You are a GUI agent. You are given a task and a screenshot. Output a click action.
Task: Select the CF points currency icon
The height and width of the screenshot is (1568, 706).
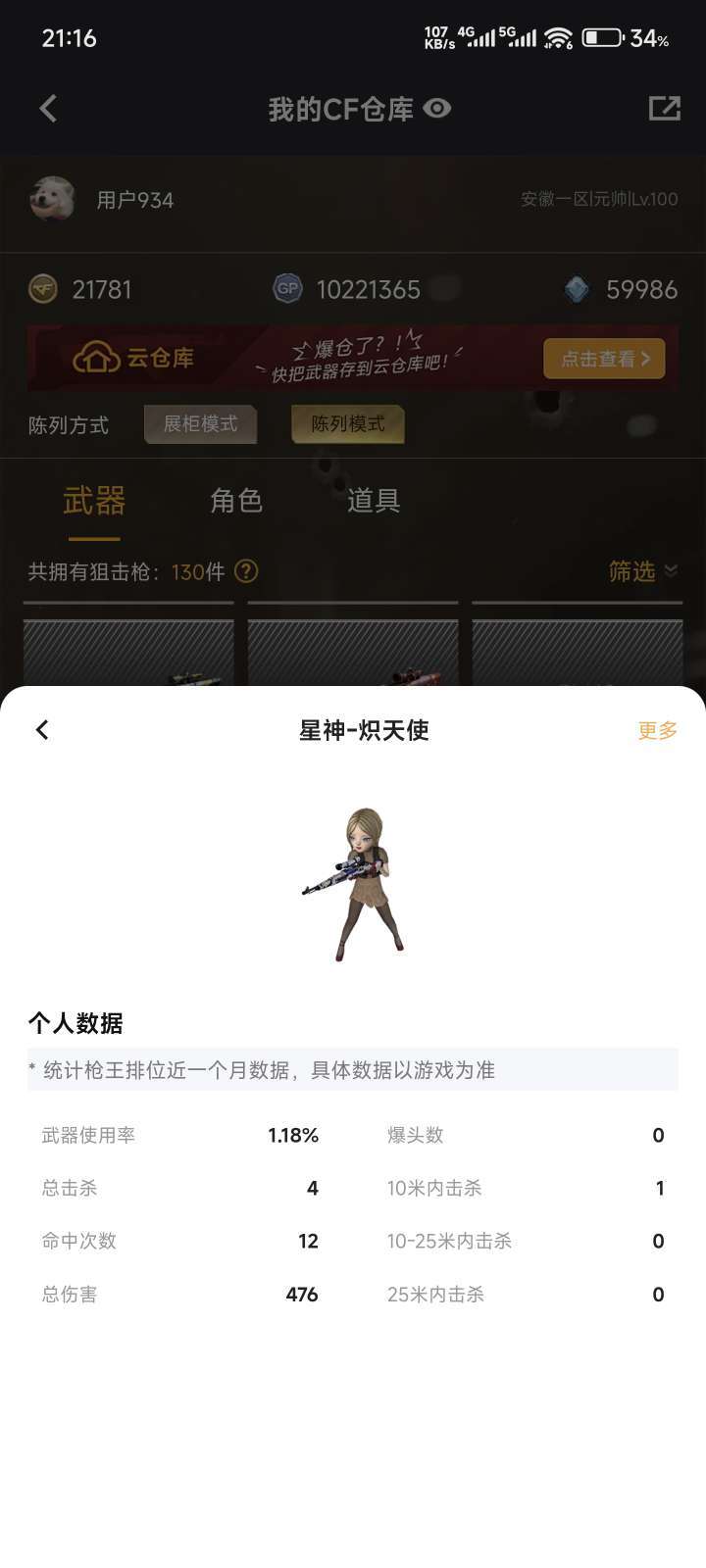point(41,289)
